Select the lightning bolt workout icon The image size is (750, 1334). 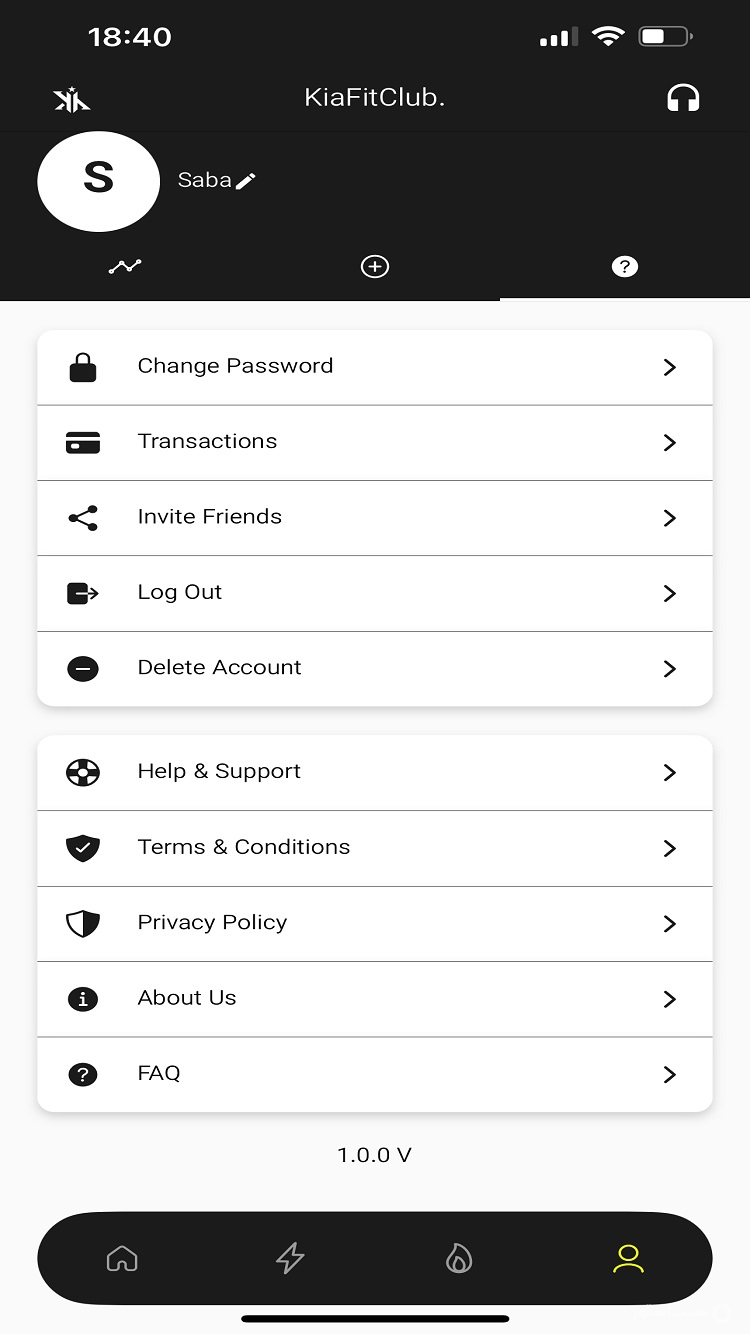[290, 1258]
